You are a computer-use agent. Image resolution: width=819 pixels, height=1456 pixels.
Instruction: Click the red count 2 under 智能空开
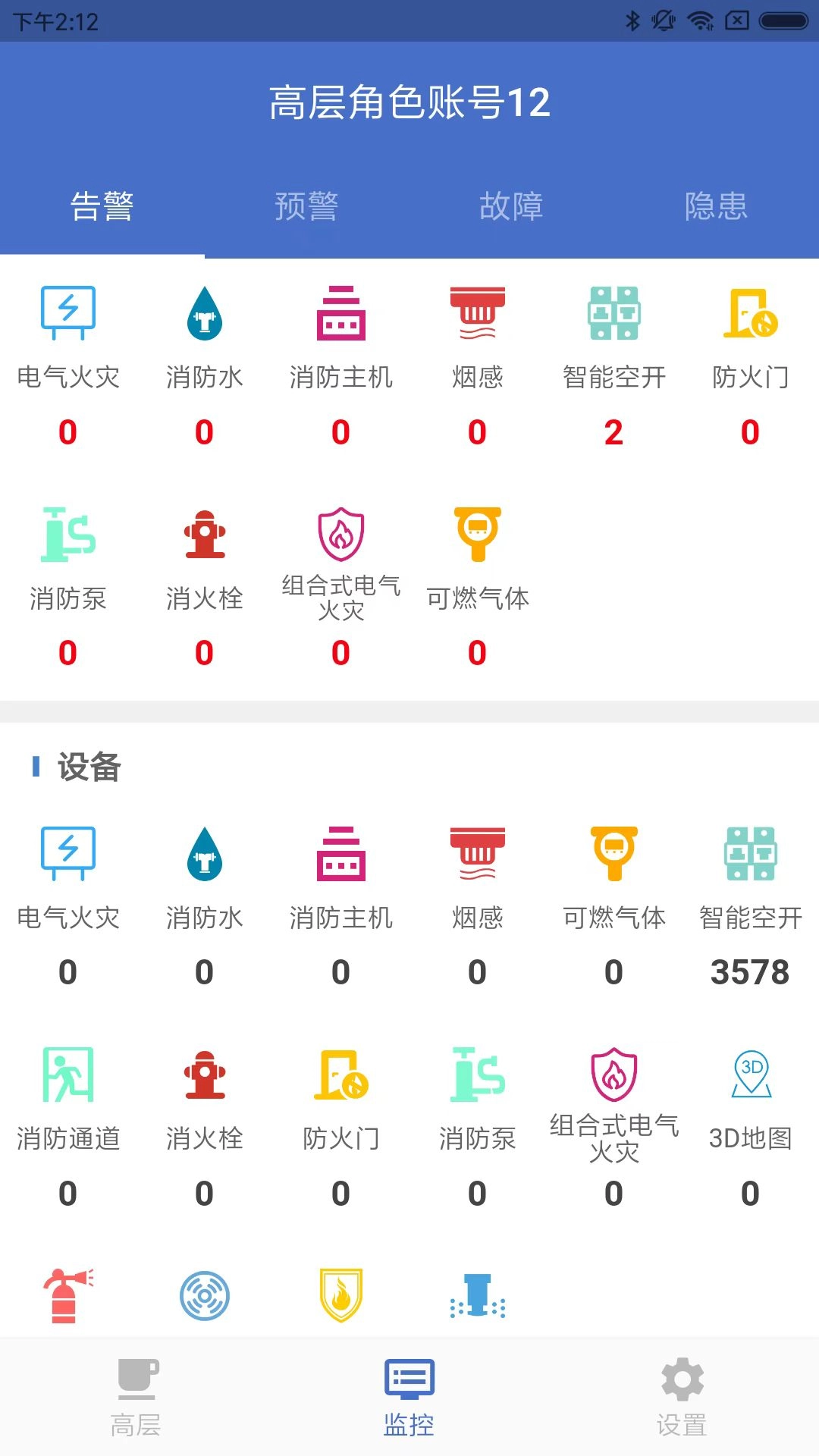614,431
